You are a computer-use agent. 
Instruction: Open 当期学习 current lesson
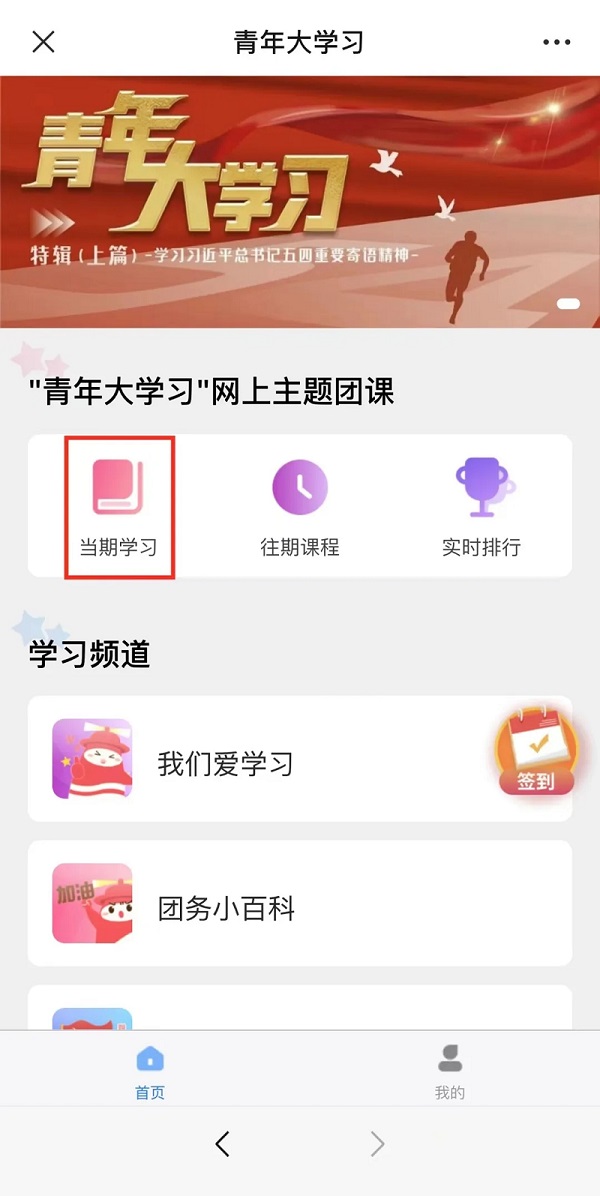[x=119, y=507]
